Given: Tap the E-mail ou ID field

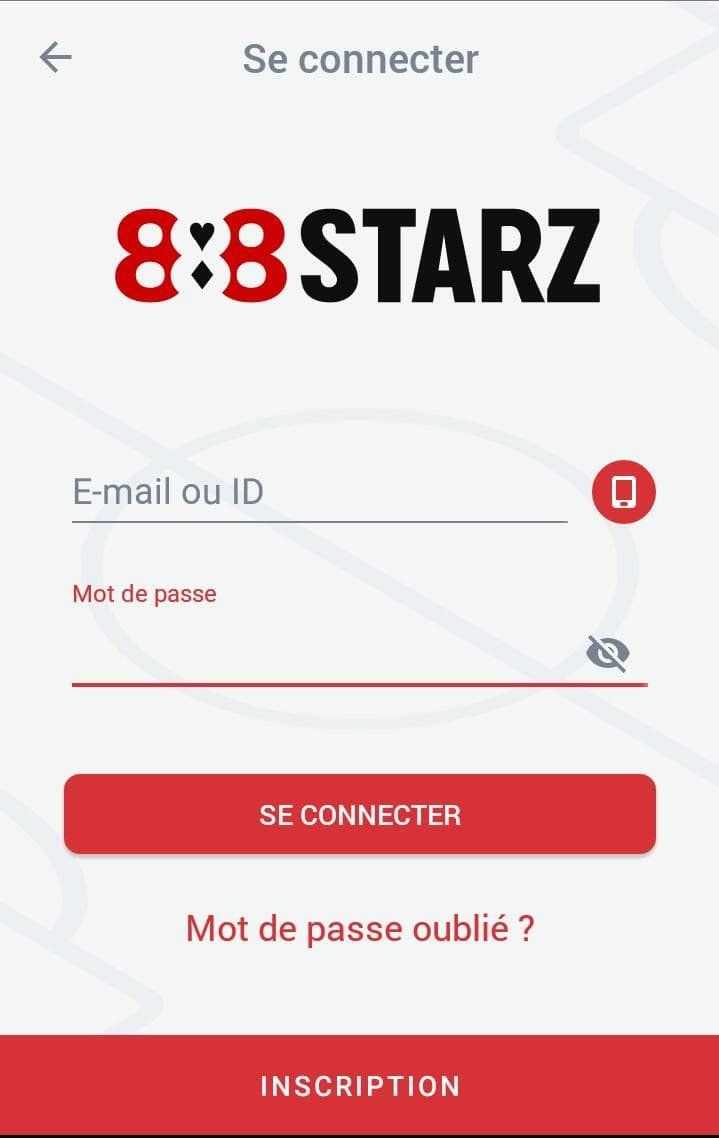Looking at the screenshot, I should tap(318, 492).
